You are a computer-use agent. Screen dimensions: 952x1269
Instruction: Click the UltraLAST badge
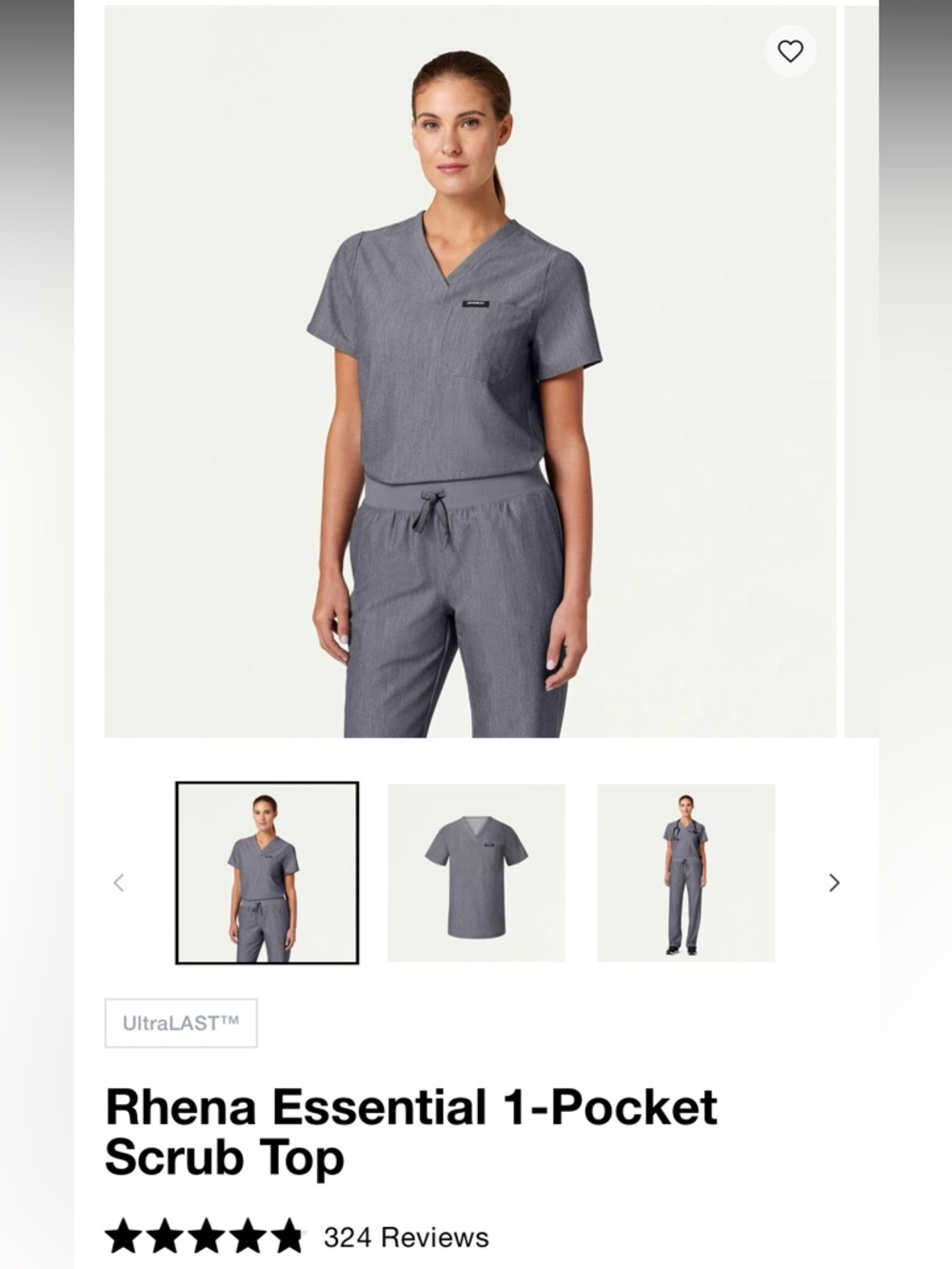(180, 1022)
